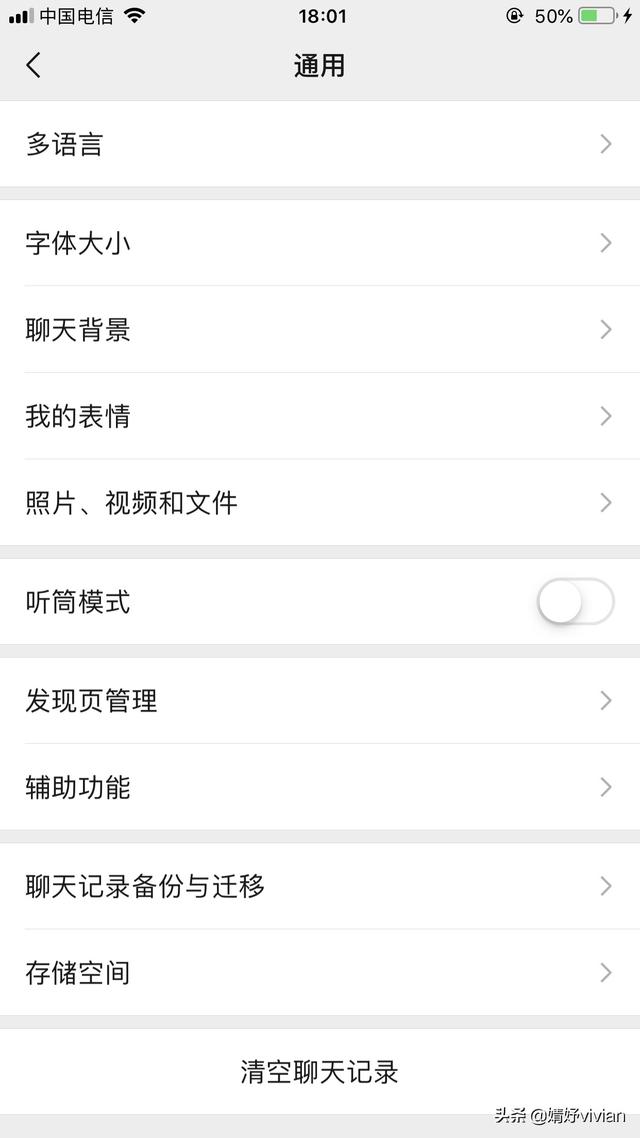The height and width of the screenshot is (1138, 640).
Task: Go back from the 通用 page
Action: tap(34, 66)
